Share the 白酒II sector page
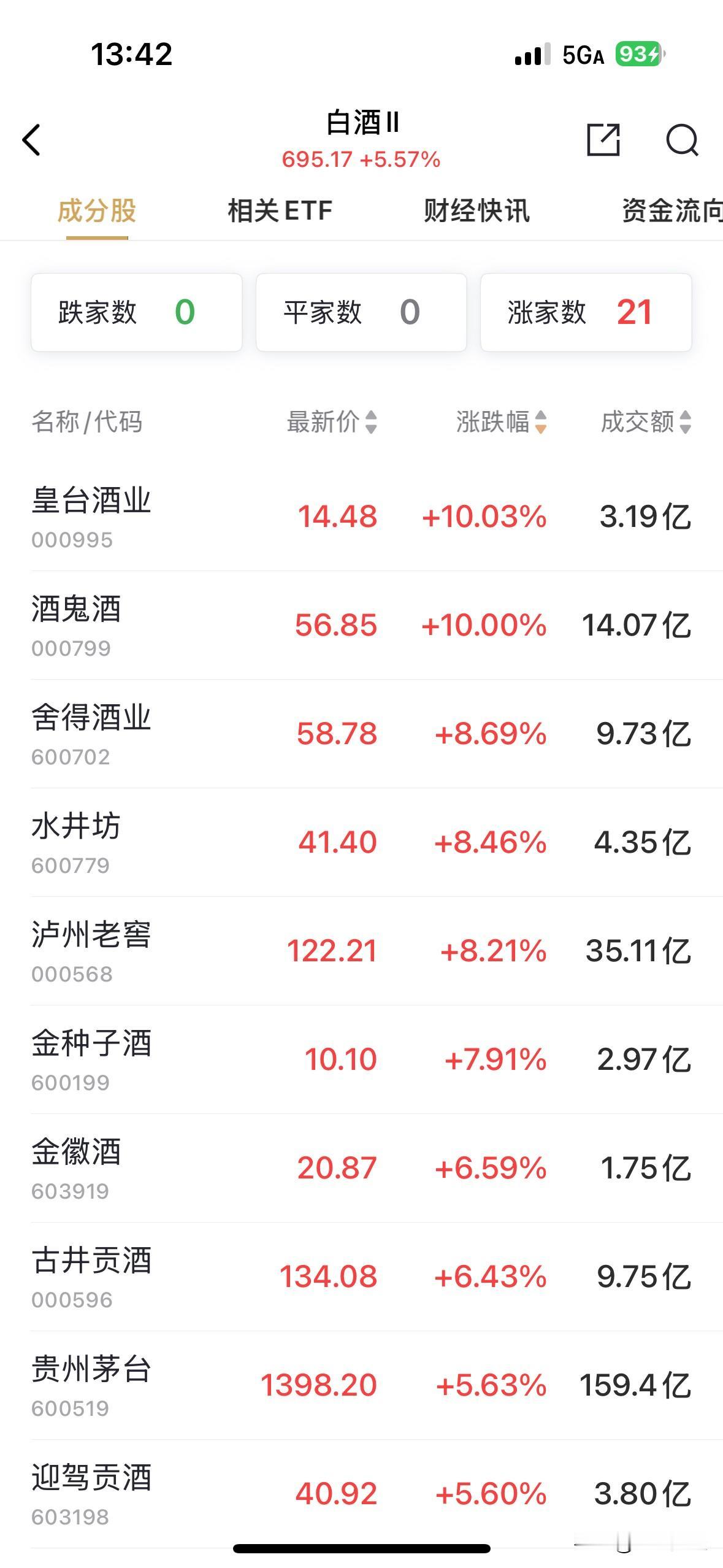Viewport: 723px width, 1568px height. (603, 140)
